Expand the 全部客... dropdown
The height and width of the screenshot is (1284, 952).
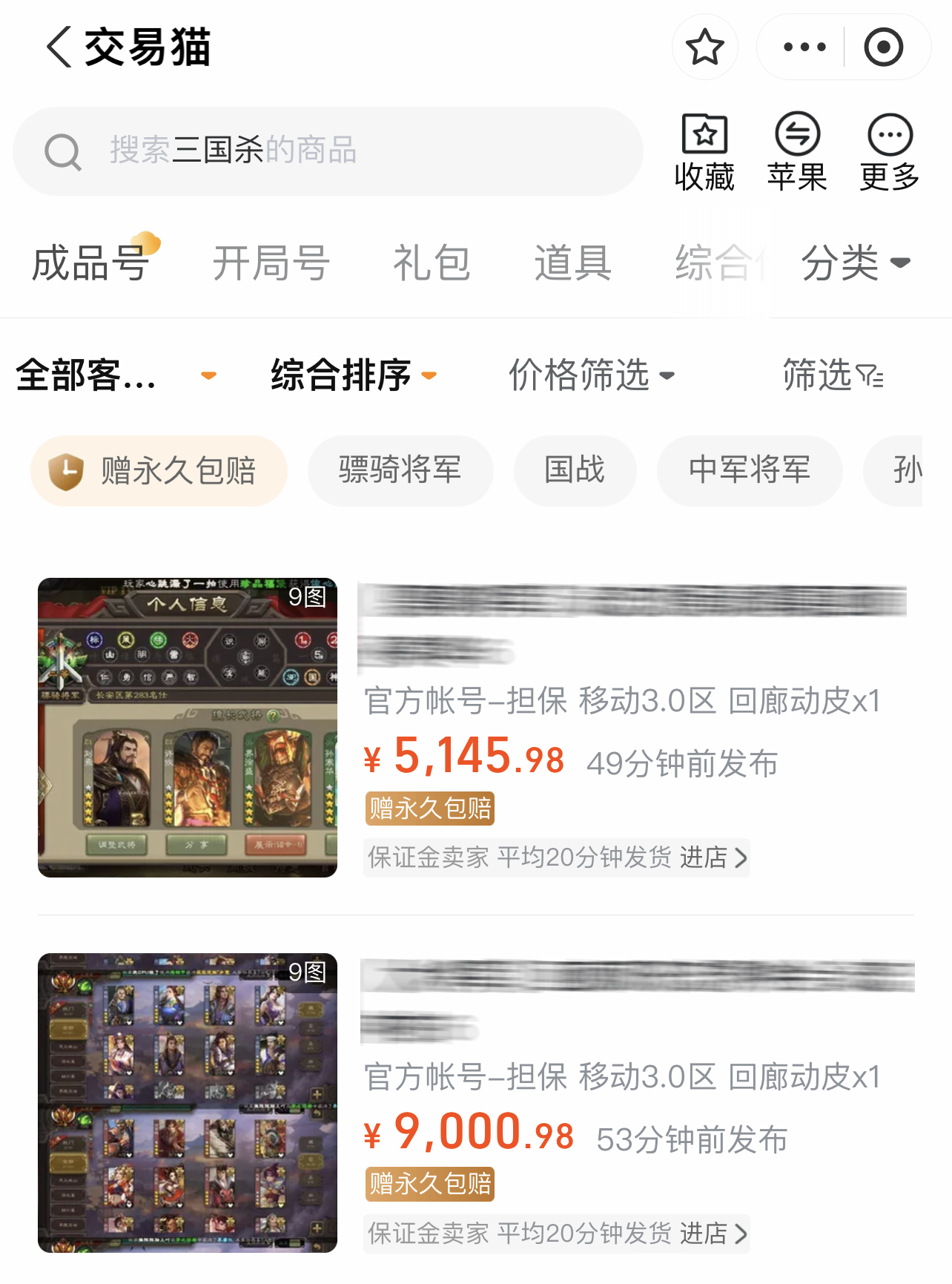point(115,375)
